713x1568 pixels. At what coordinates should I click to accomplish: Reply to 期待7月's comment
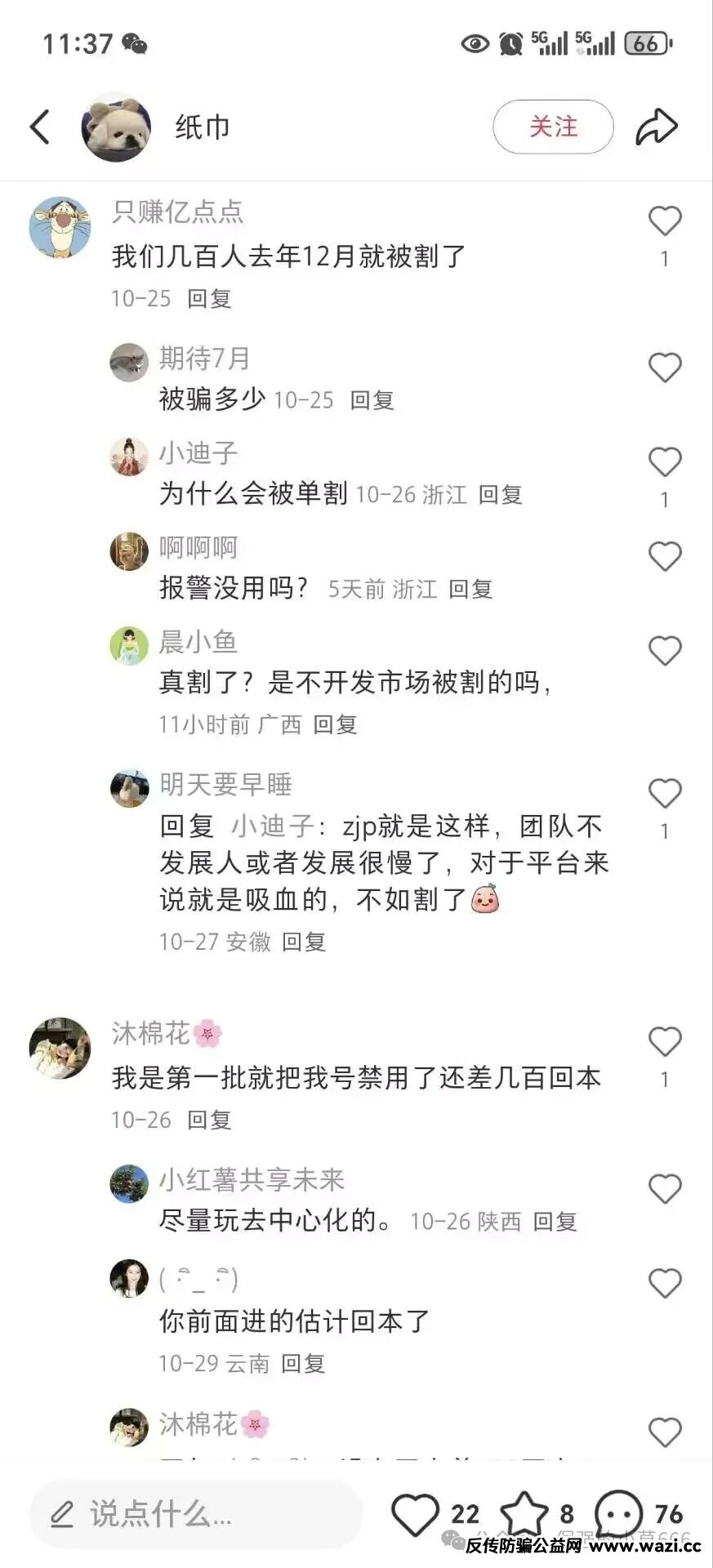(x=372, y=400)
